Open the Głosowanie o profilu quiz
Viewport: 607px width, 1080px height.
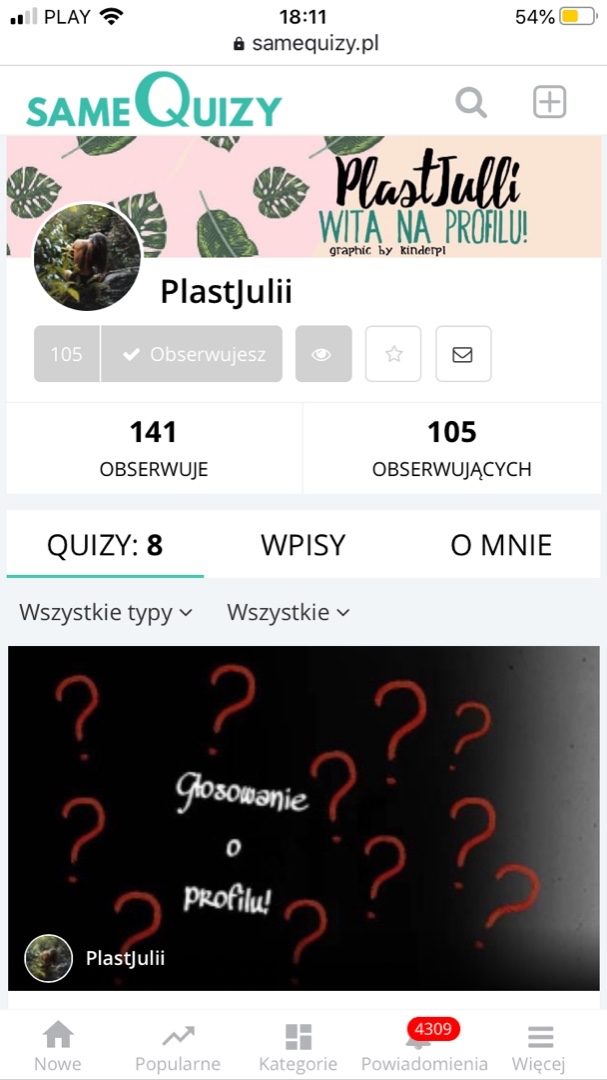[304, 818]
